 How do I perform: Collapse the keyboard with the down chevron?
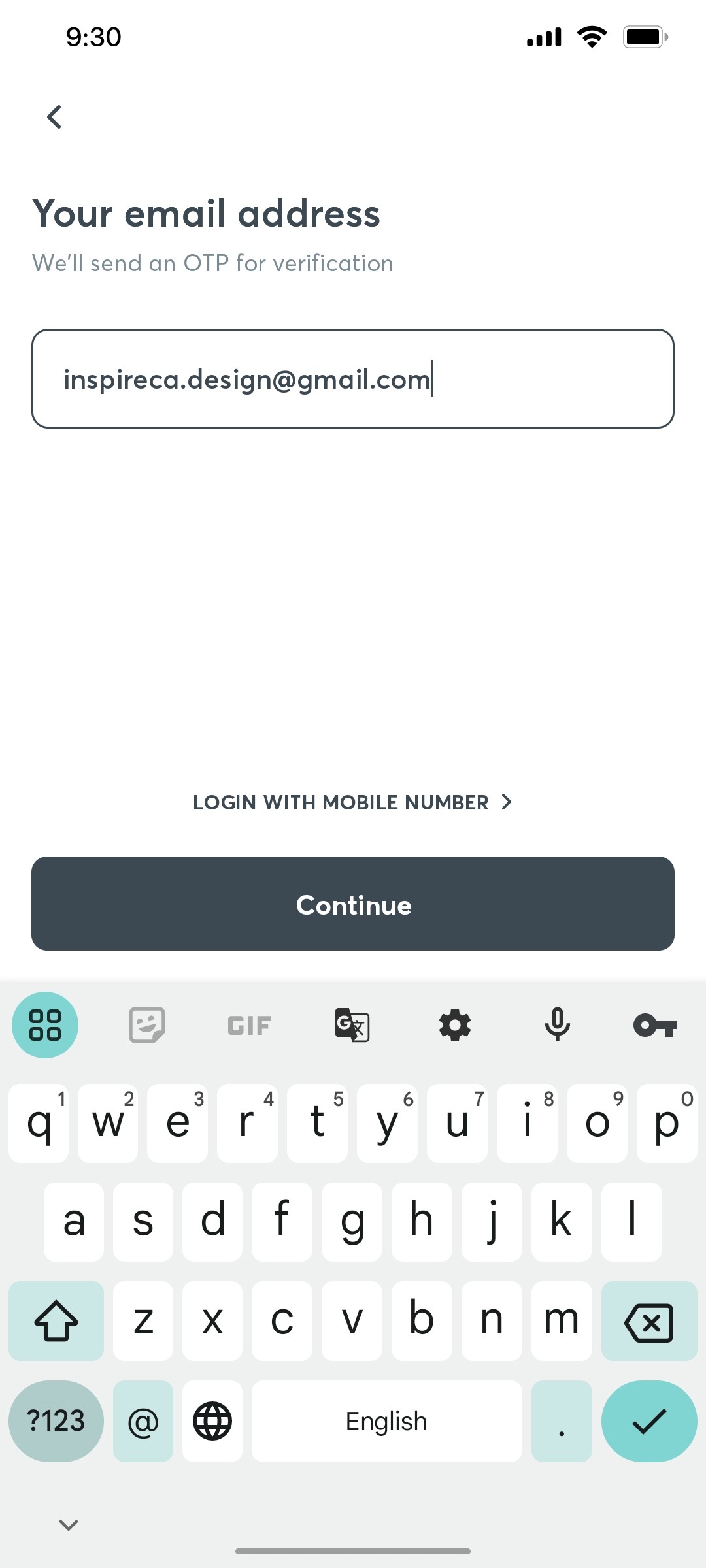pyautogui.click(x=67, y=1524)
